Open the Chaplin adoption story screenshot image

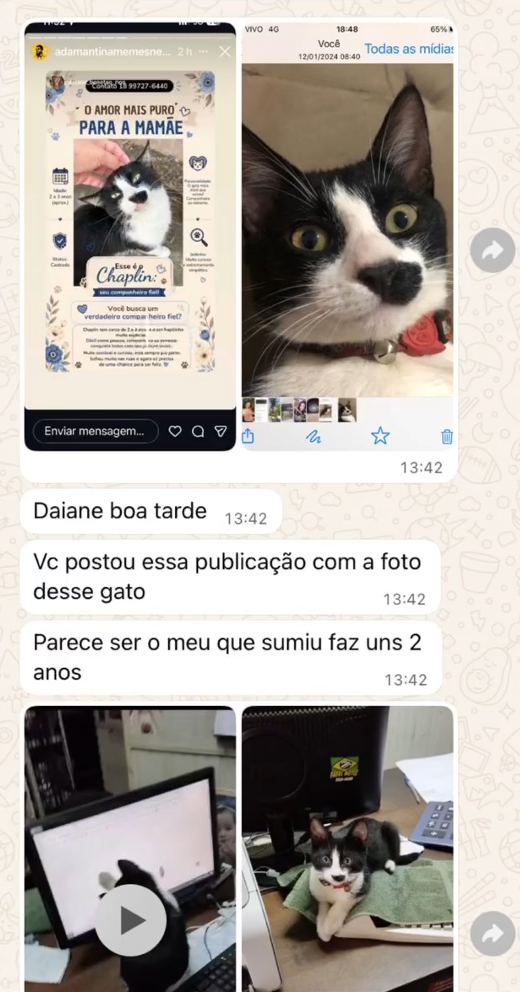click(130, 237)
